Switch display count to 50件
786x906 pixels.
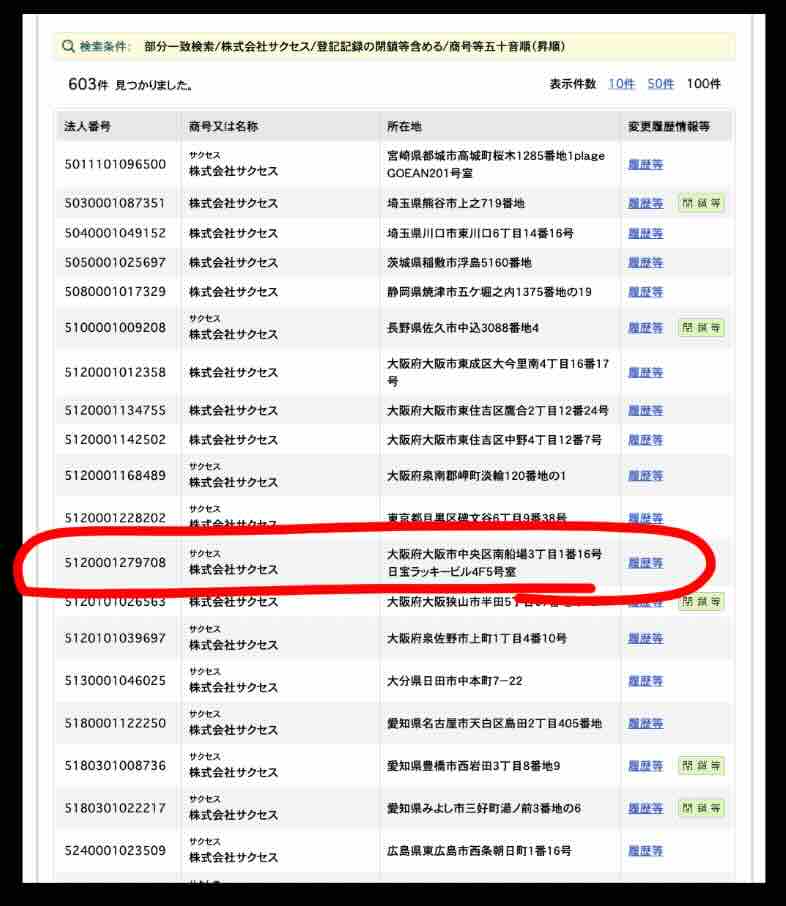click(660, 84)
